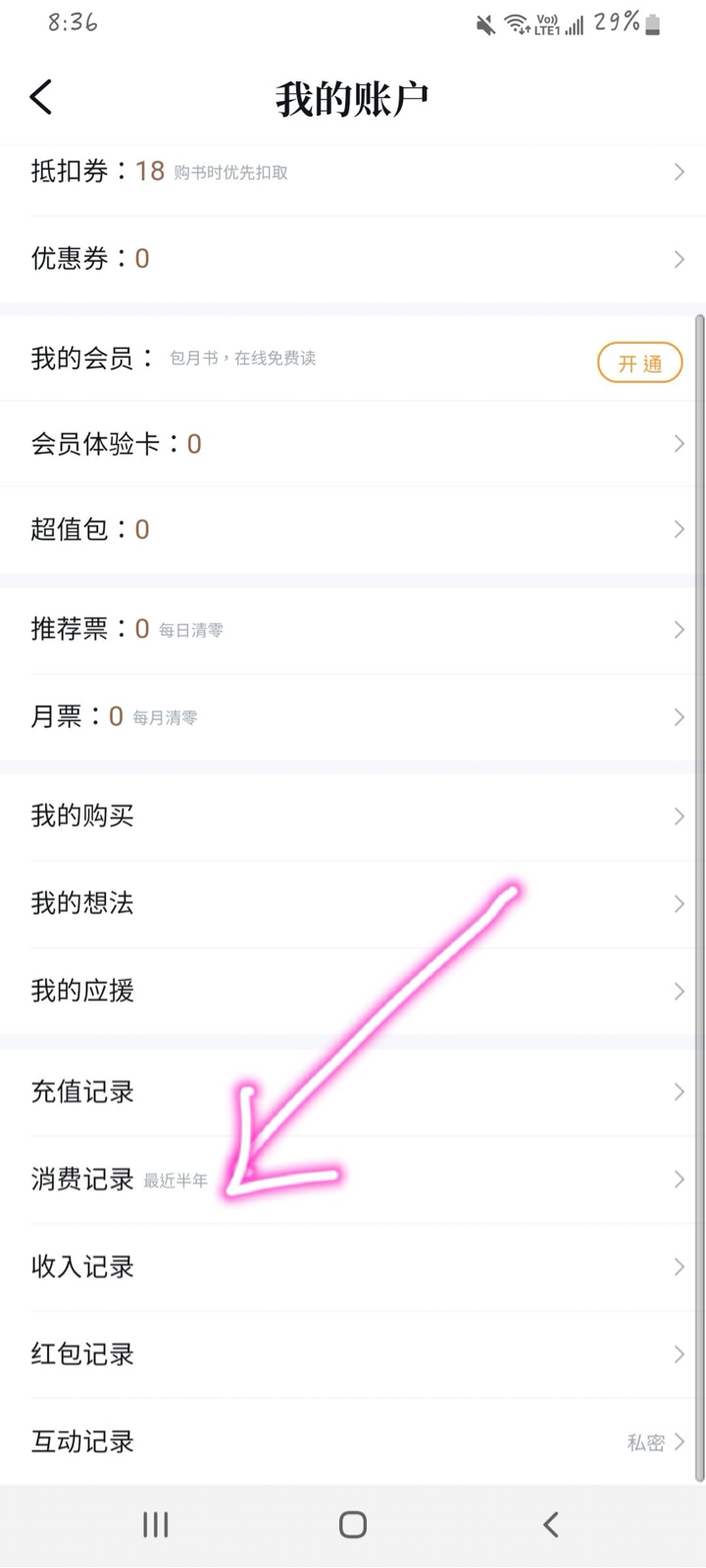Open the 优惠券 row
Image resolution: width=706 pixels, height=1568 pixels.
[353, 259]
